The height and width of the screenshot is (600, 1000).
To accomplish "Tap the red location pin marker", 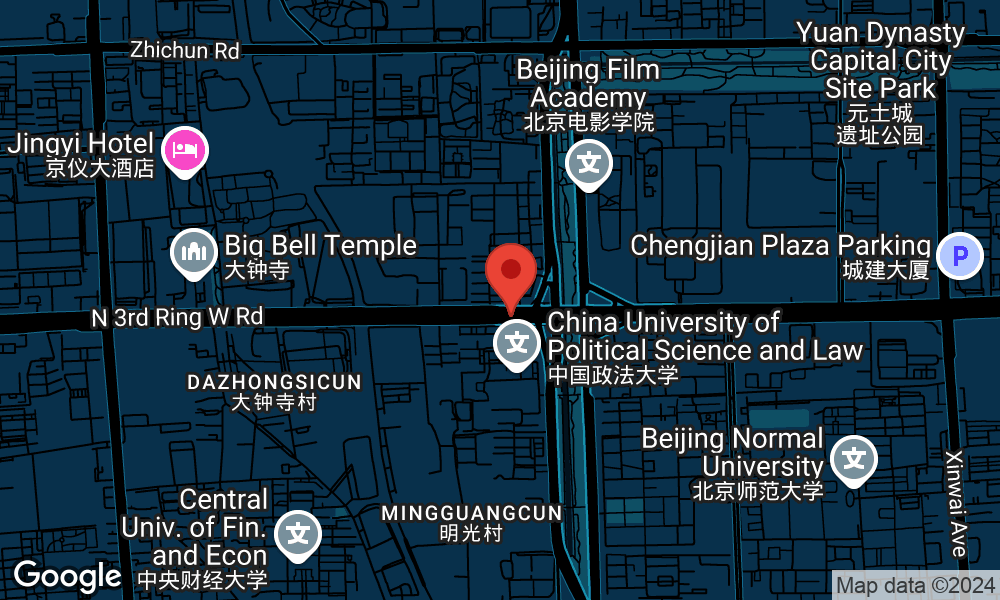I will (511, 272).
